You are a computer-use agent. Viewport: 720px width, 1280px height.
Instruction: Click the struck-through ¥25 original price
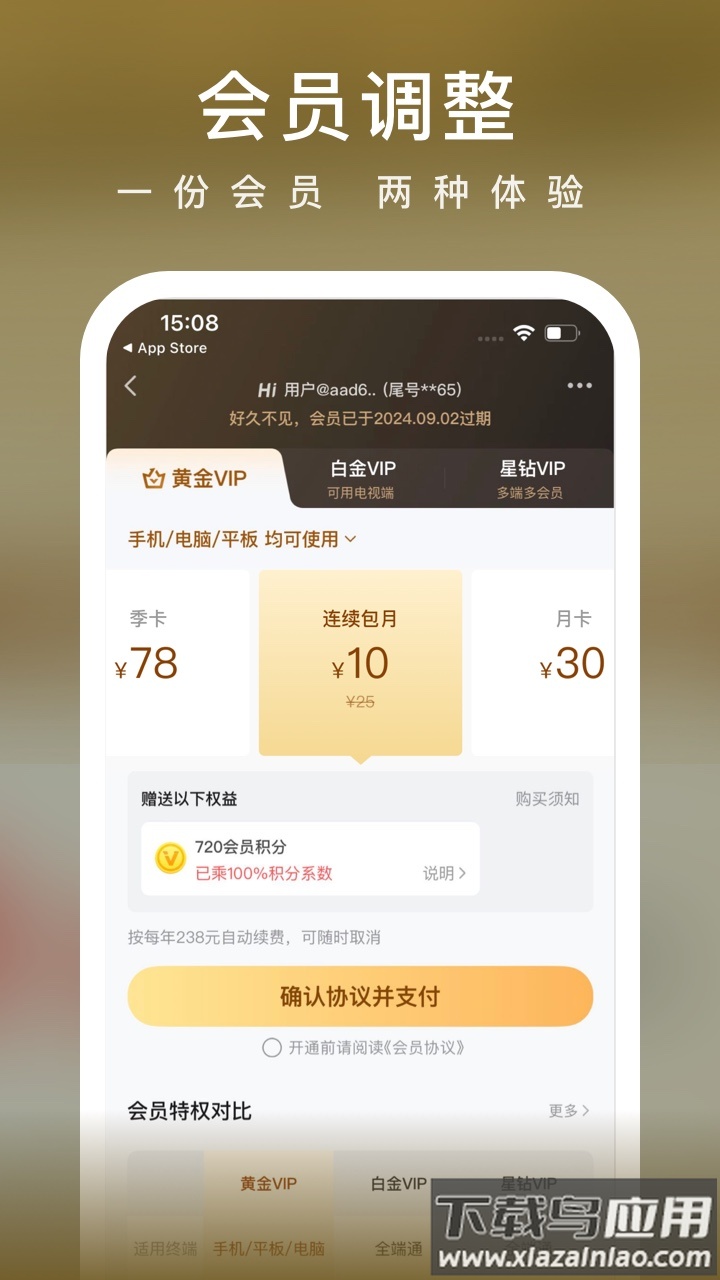(x=360, y=703)
